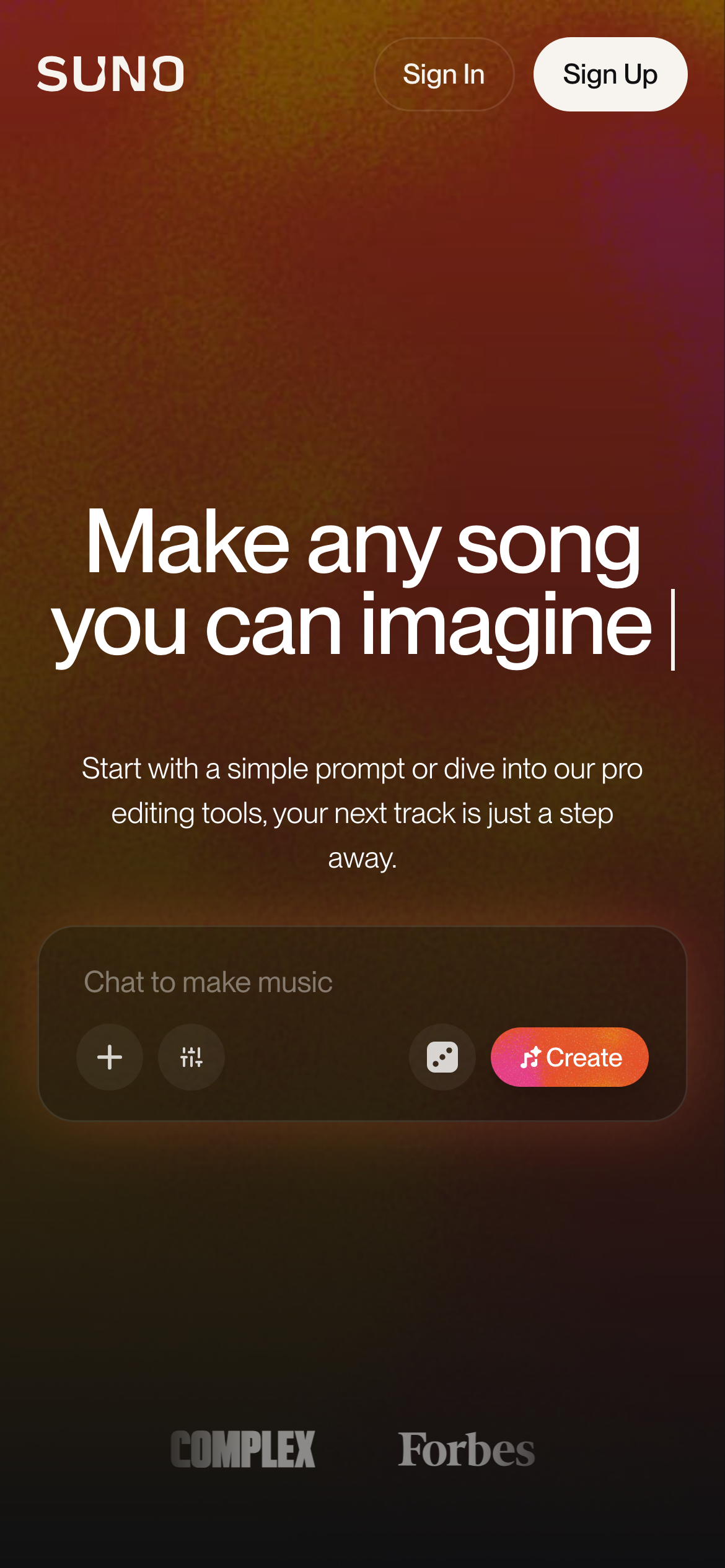
Task: Tap the Sign In button
Action: pyautogui.click(x=444, y=74)
